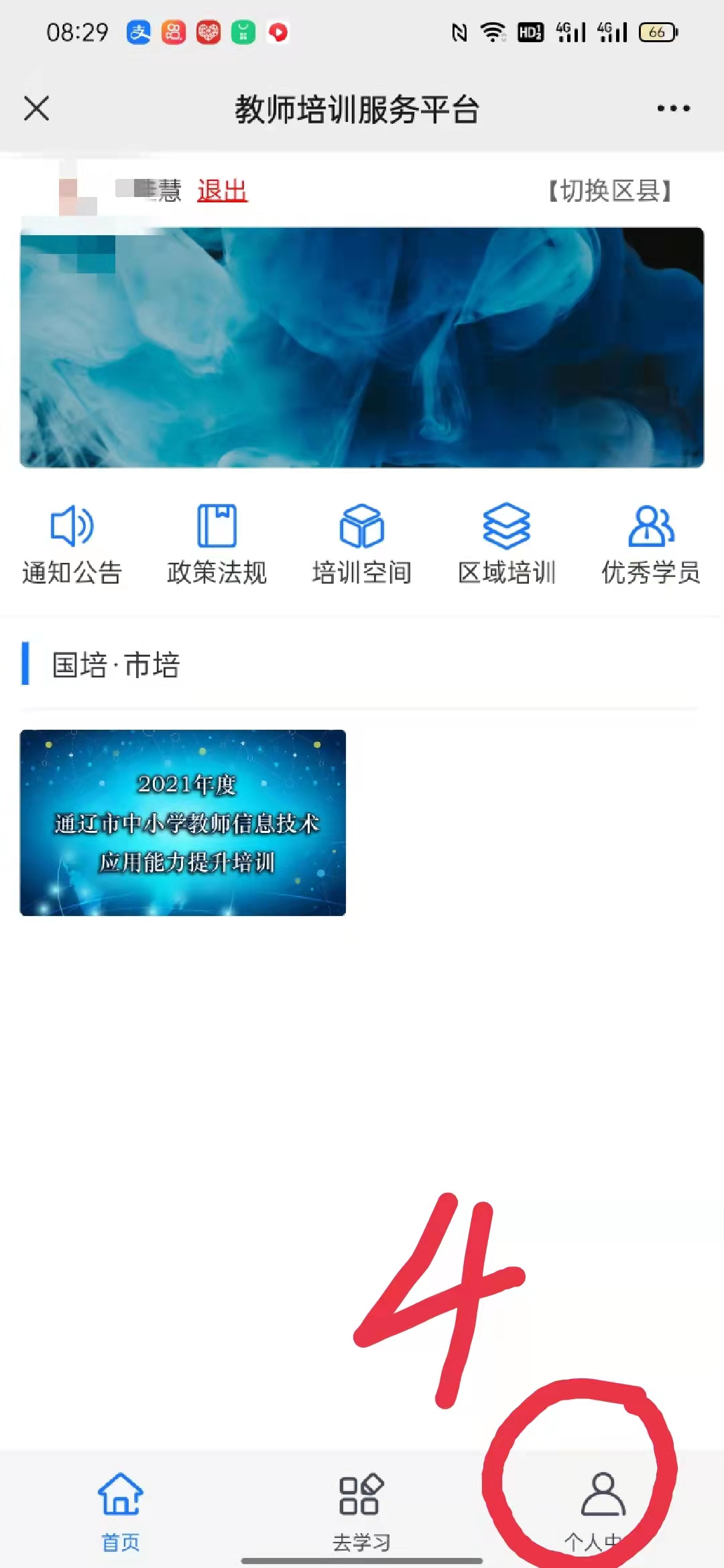Tap 切换区县 to switch district

pos(609,191)
